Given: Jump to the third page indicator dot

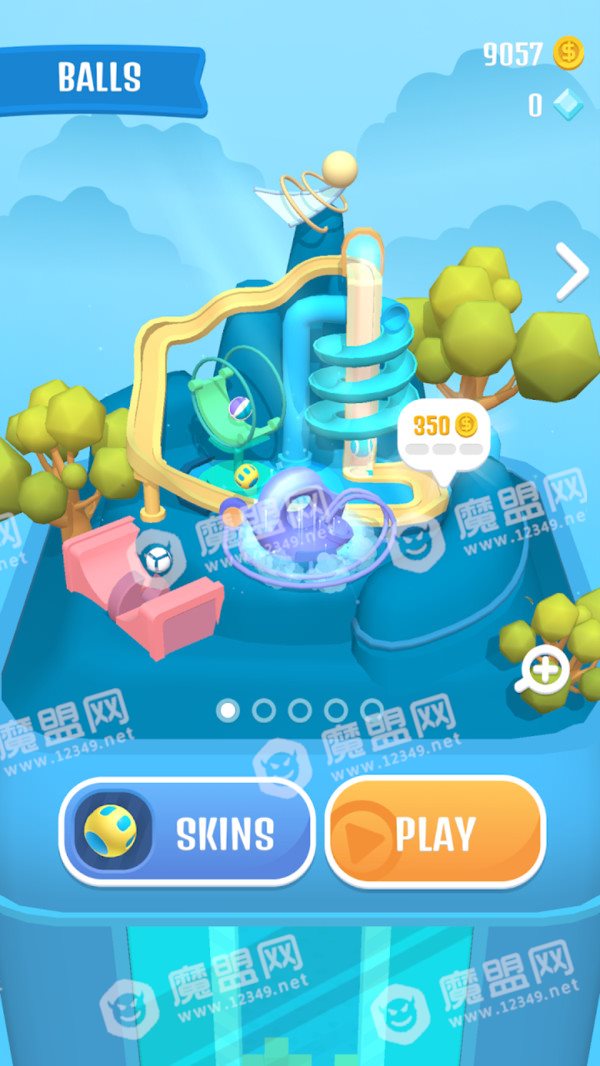Looking at the screenshot, I should [300, 710].
